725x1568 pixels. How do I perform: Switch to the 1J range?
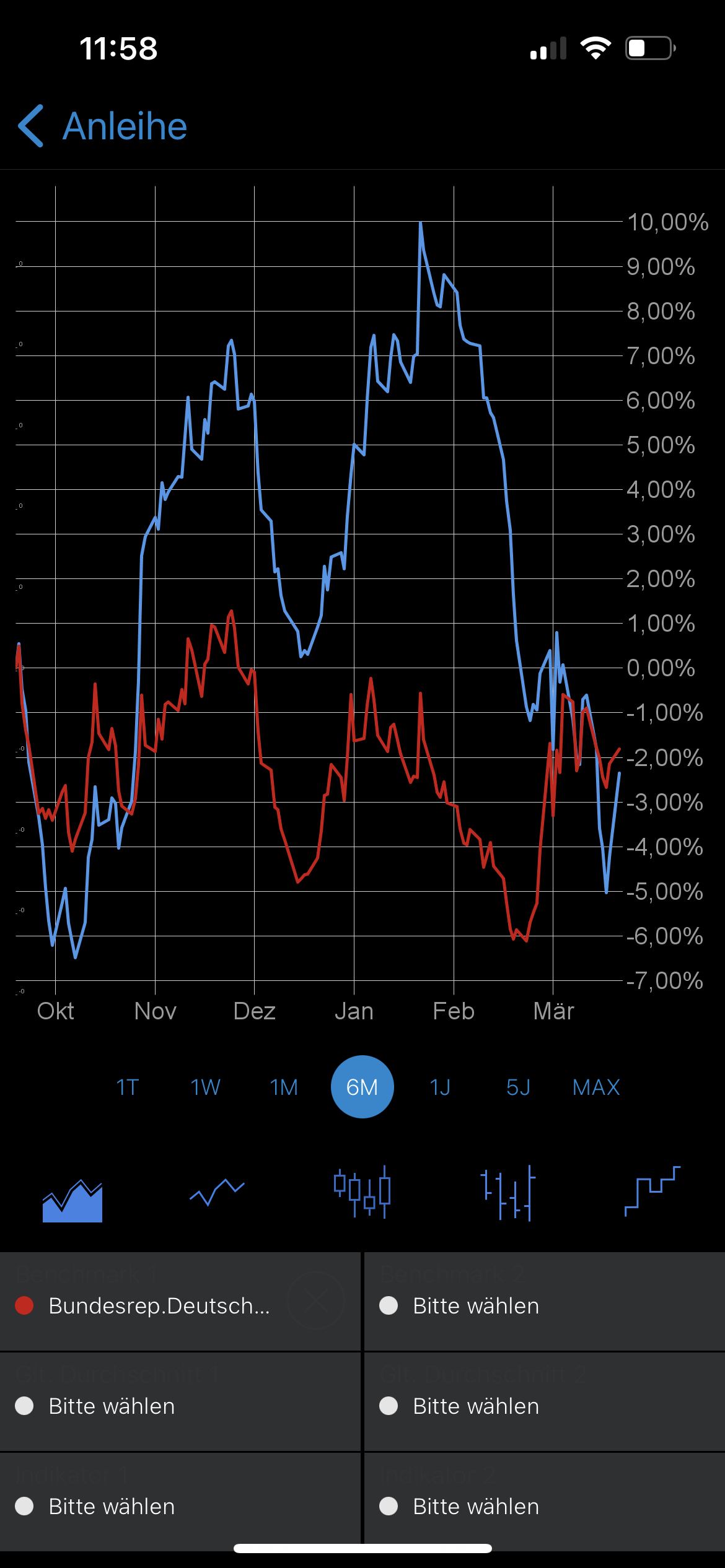pyautogui.click(x=440, y=1087)
